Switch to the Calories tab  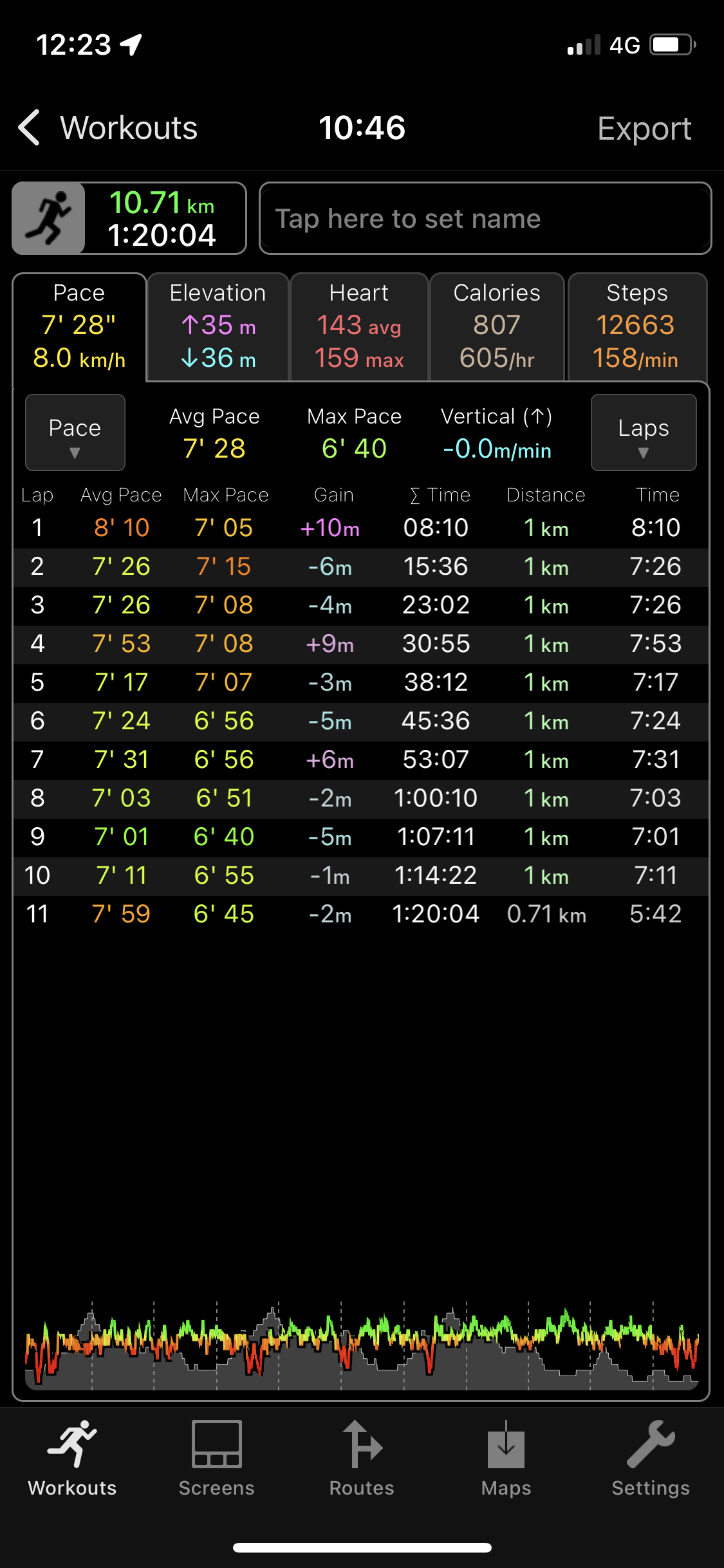pyautogui.click(x=497, y=327)
